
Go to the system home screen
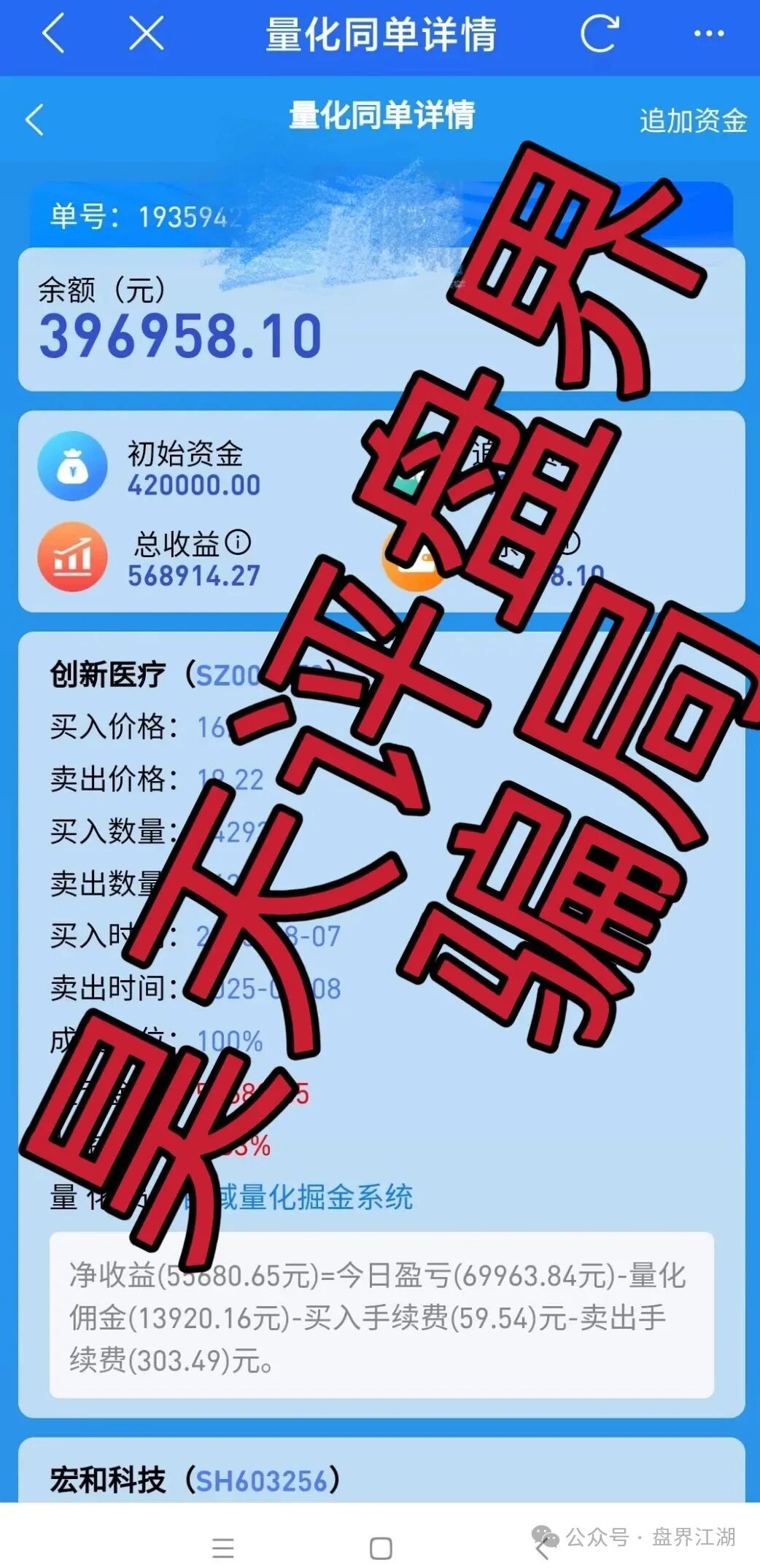point(381,1548)
